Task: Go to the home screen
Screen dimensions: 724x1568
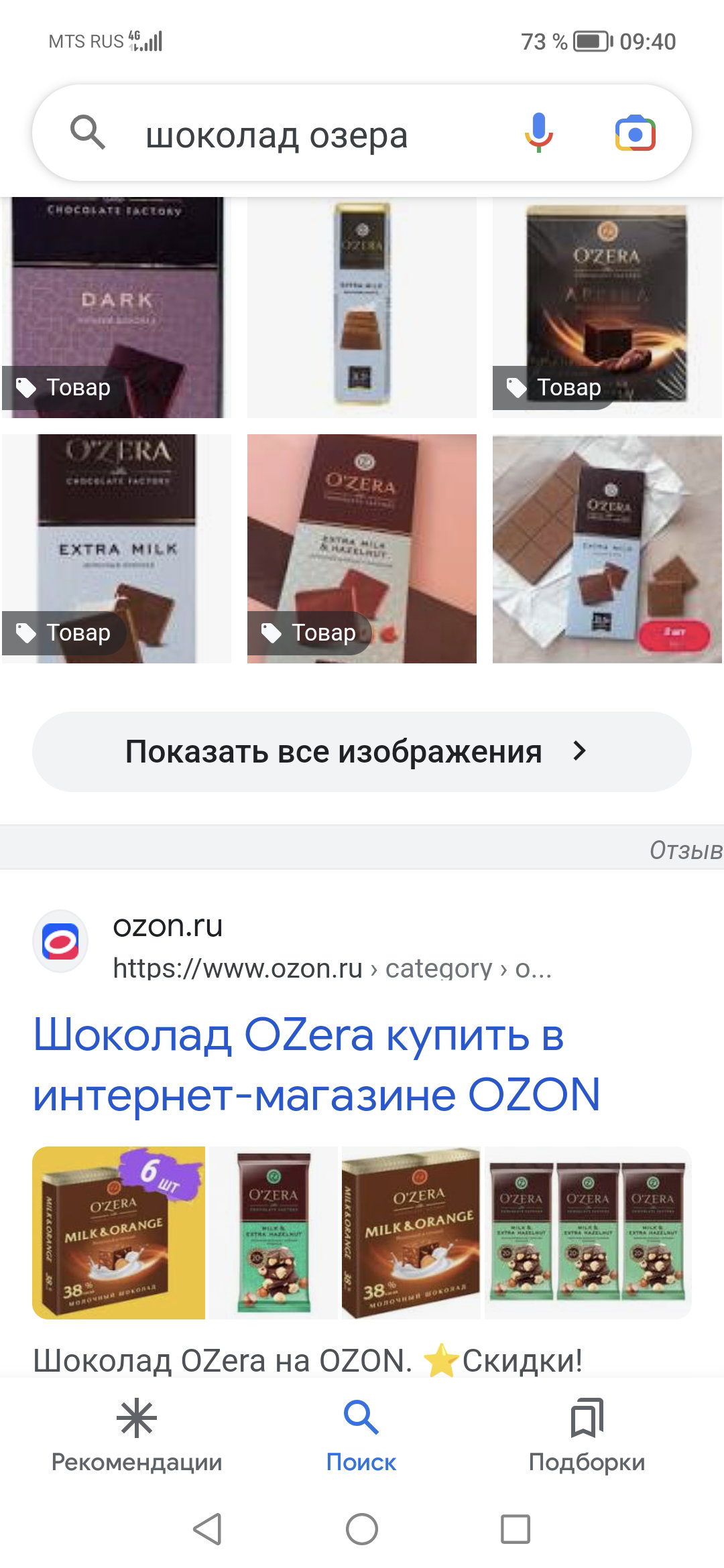Action: pos(362,1529)
